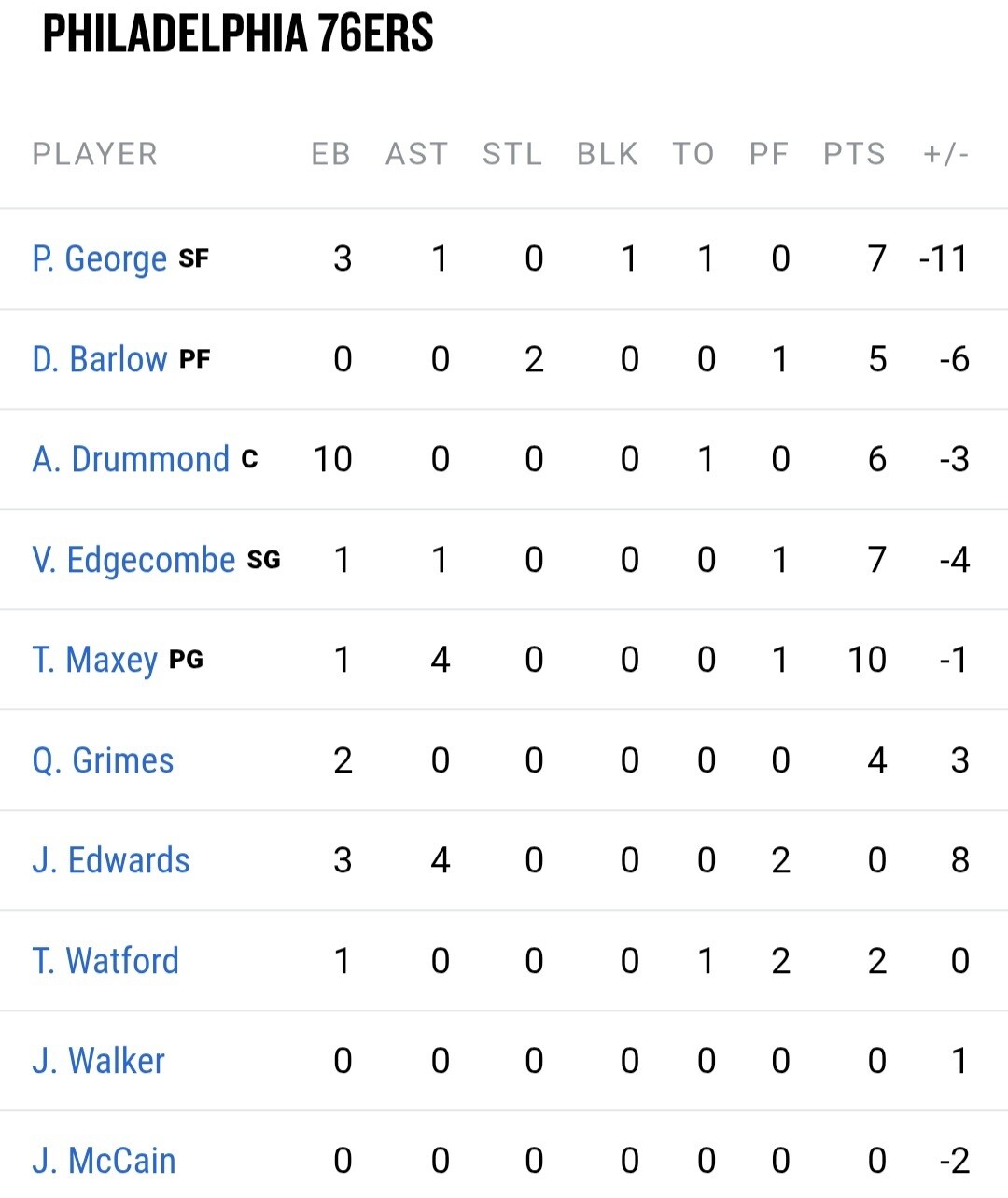1008x1198 pixels.
Task: Open V. Edgecombe's profile
Action: [x=133, y=560]
